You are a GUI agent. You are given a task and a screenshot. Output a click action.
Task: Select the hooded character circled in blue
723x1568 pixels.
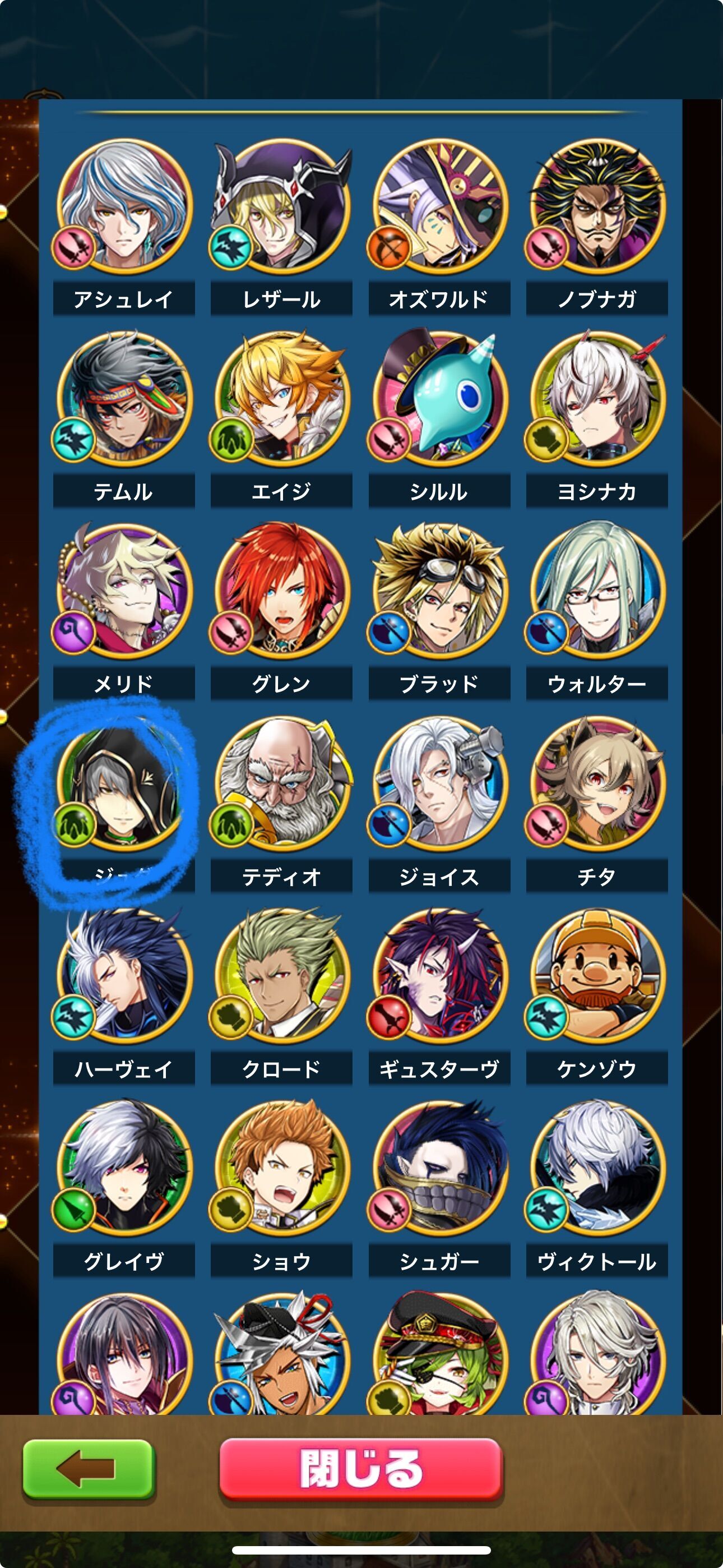coord(124,784)
